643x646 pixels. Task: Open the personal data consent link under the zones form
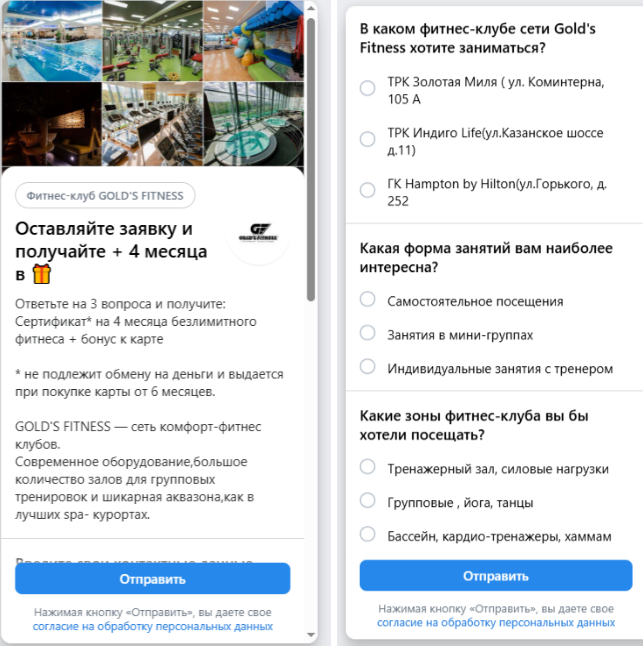click(x=496, y=622)
